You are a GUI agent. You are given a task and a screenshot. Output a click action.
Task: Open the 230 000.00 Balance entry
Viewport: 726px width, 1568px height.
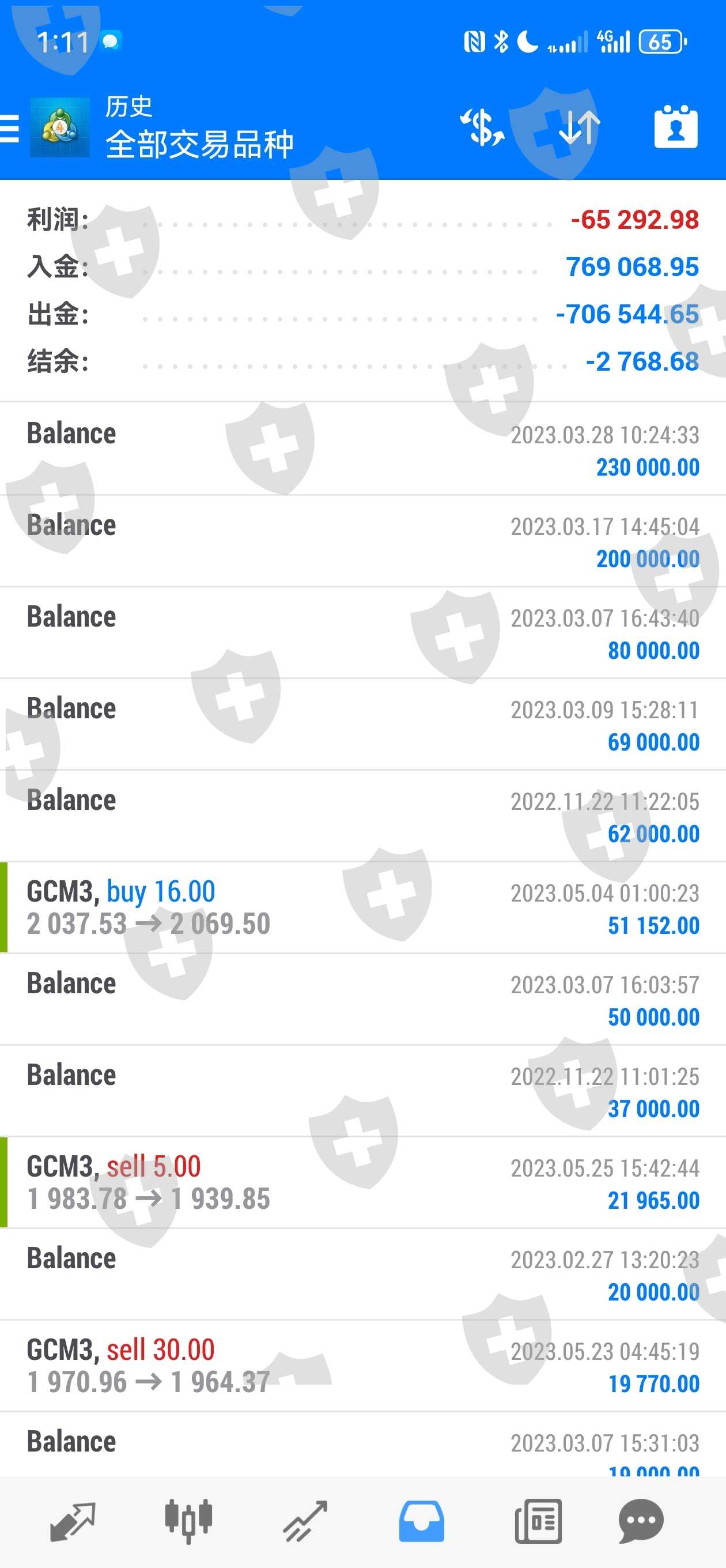(x=362, y=449)
